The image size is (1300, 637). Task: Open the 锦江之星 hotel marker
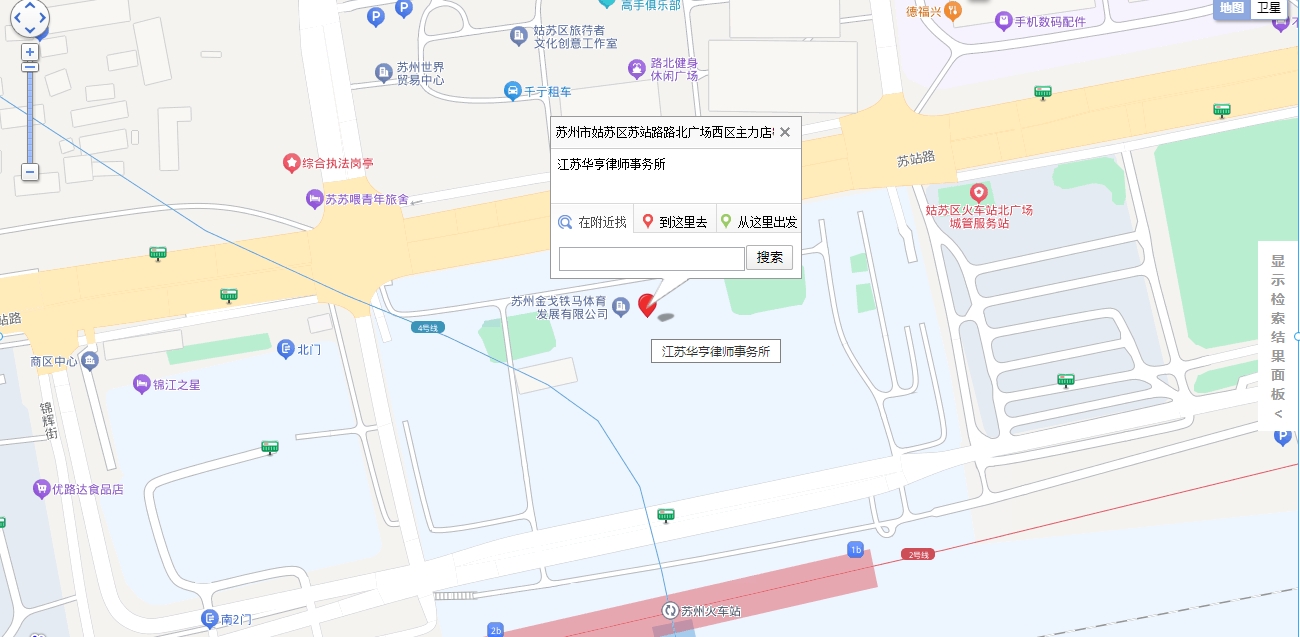click(142, 384)
